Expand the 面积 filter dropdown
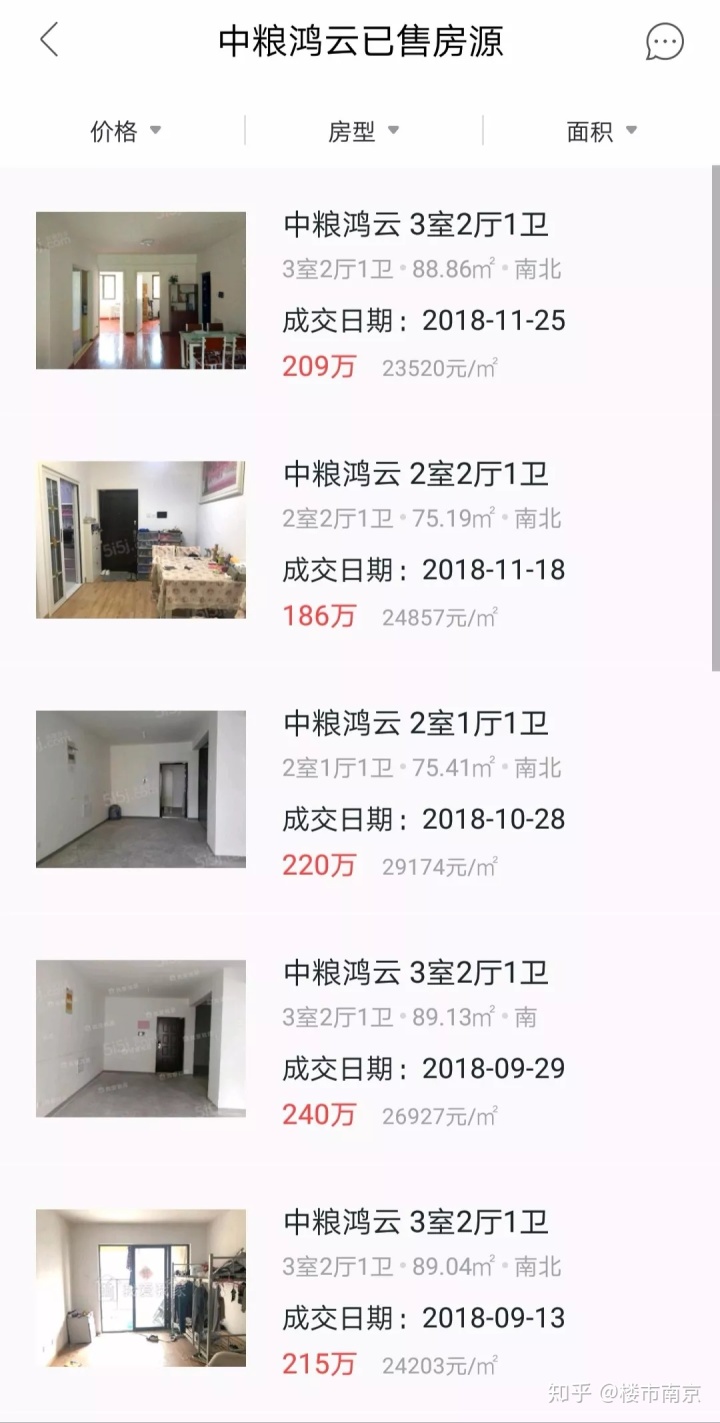The height and width of the screenshot is (1423, 720). click(601, 131)
